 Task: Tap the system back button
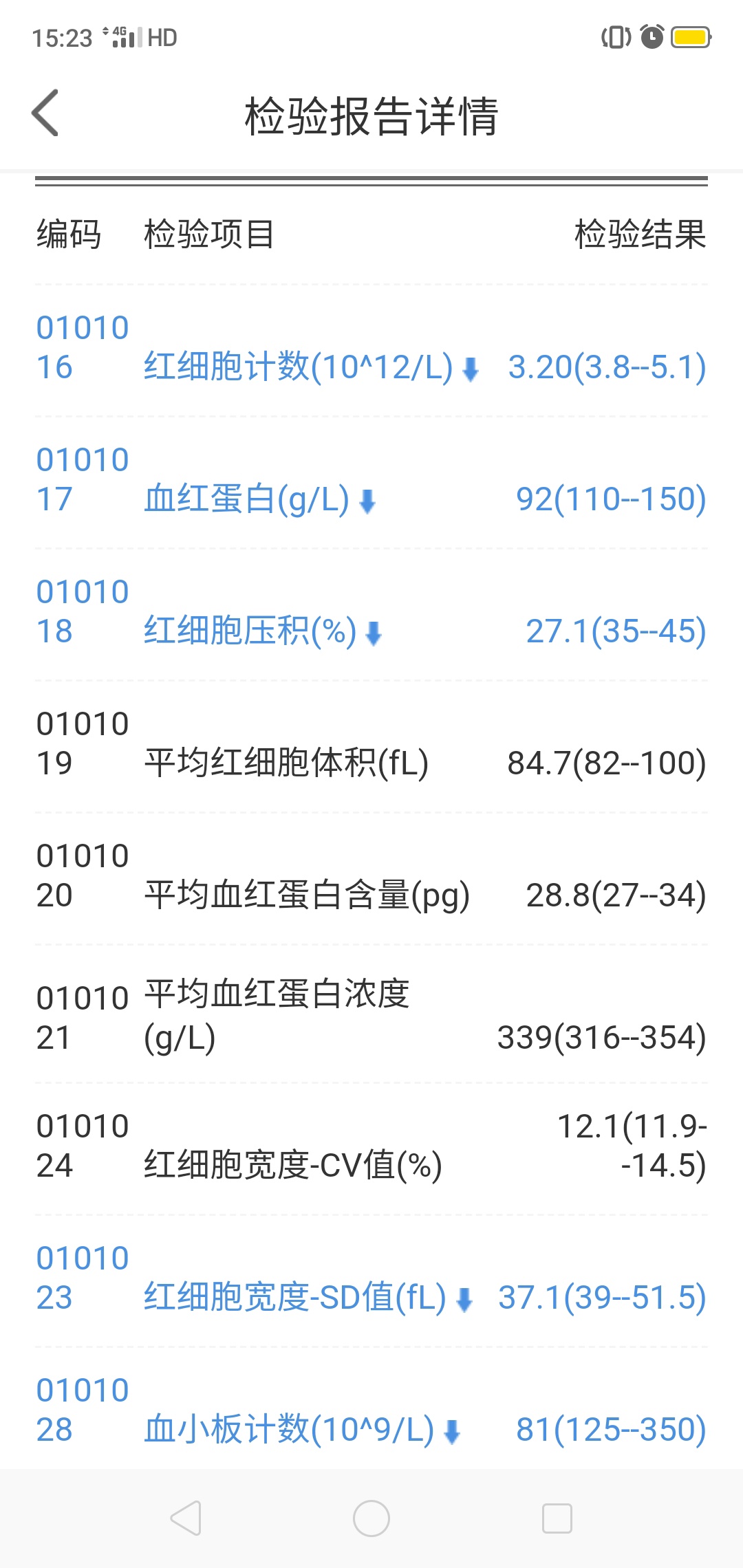coord(186,1518)
